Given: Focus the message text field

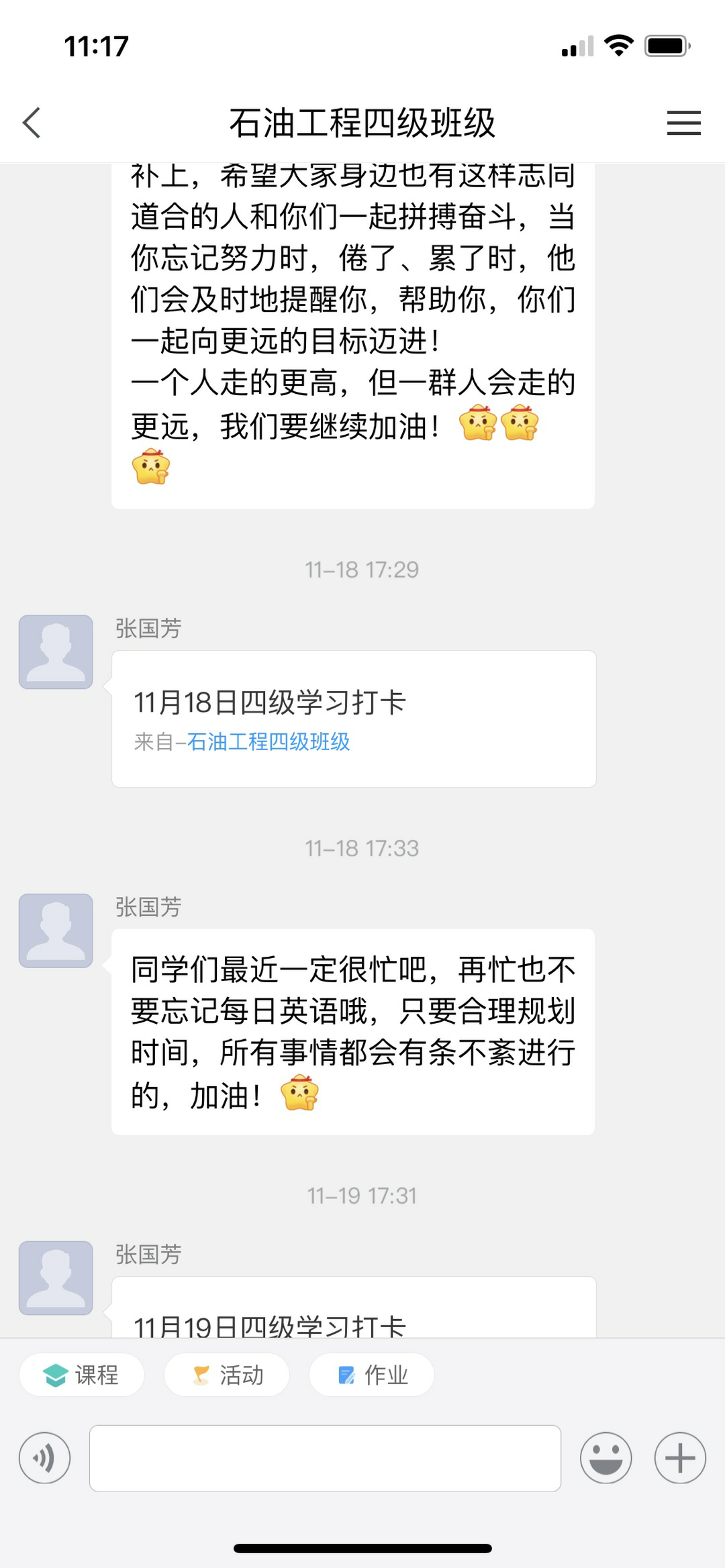Looking at the screenshot, I should [325, 1458].
